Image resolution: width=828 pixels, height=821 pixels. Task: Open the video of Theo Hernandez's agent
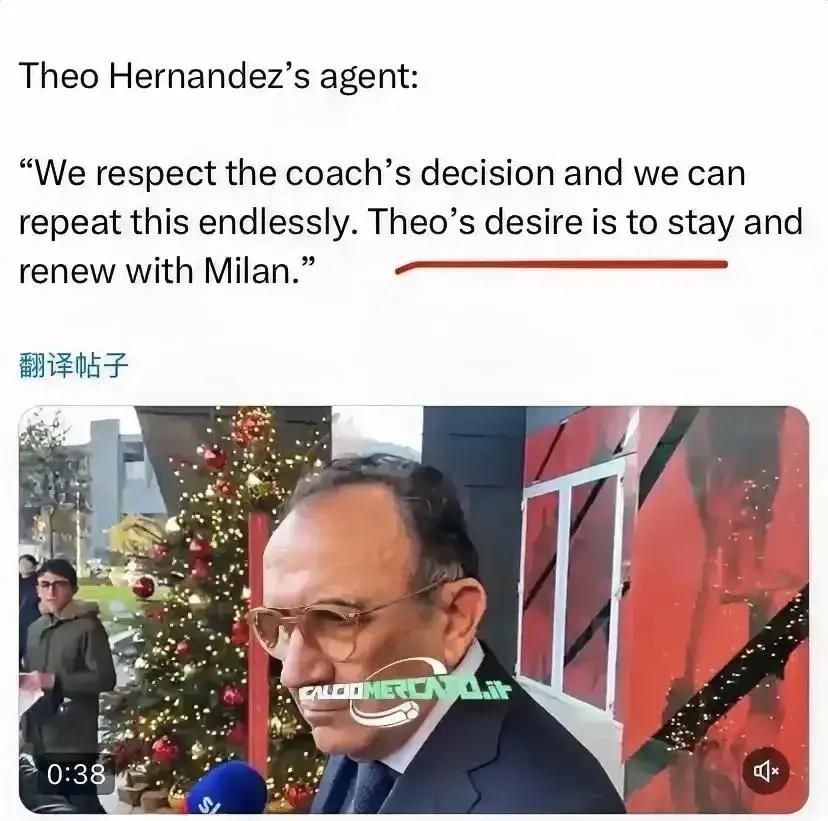click(x=413, y=608)
